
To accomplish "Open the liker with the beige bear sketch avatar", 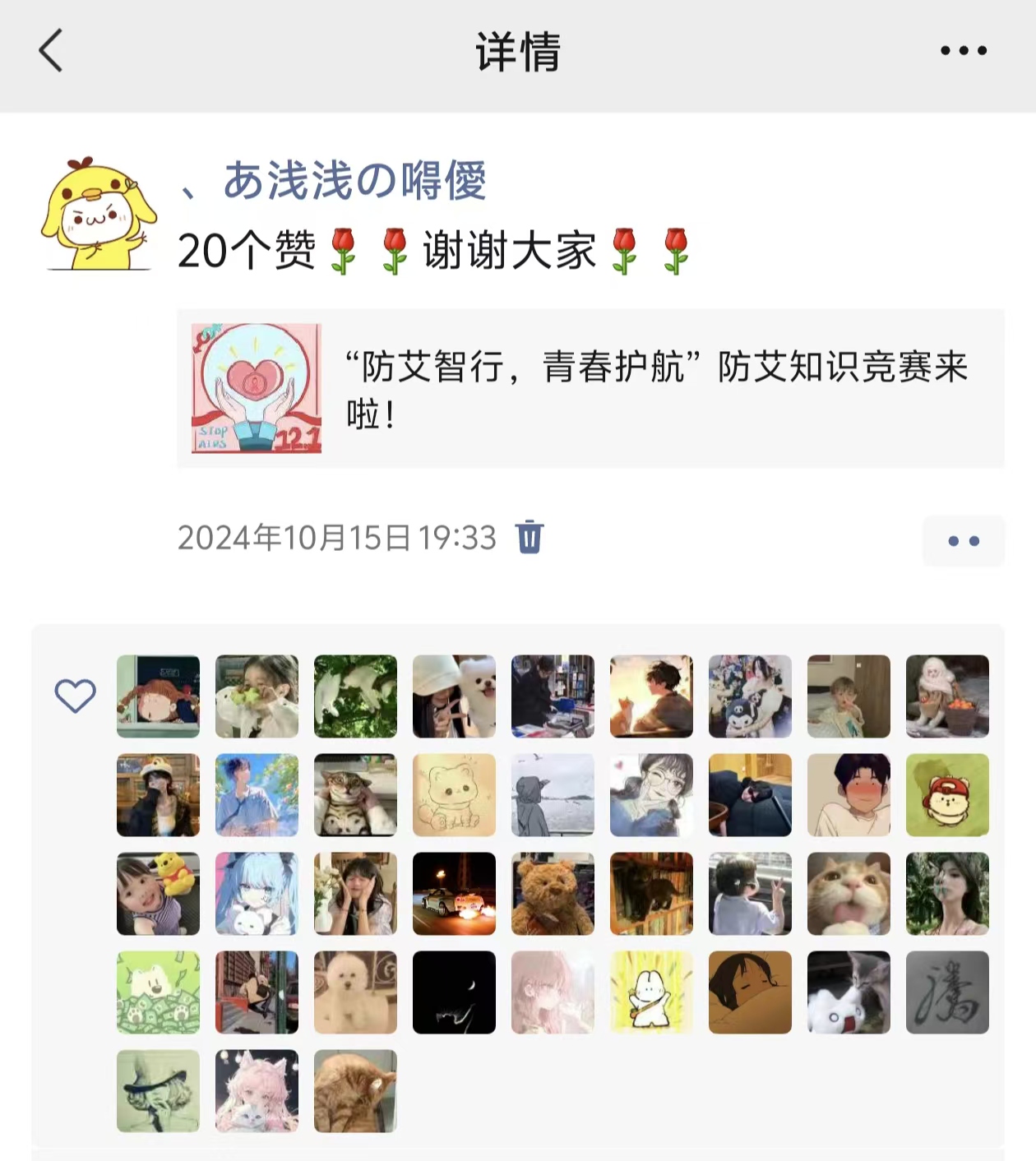I will click(x=454, y=795).
